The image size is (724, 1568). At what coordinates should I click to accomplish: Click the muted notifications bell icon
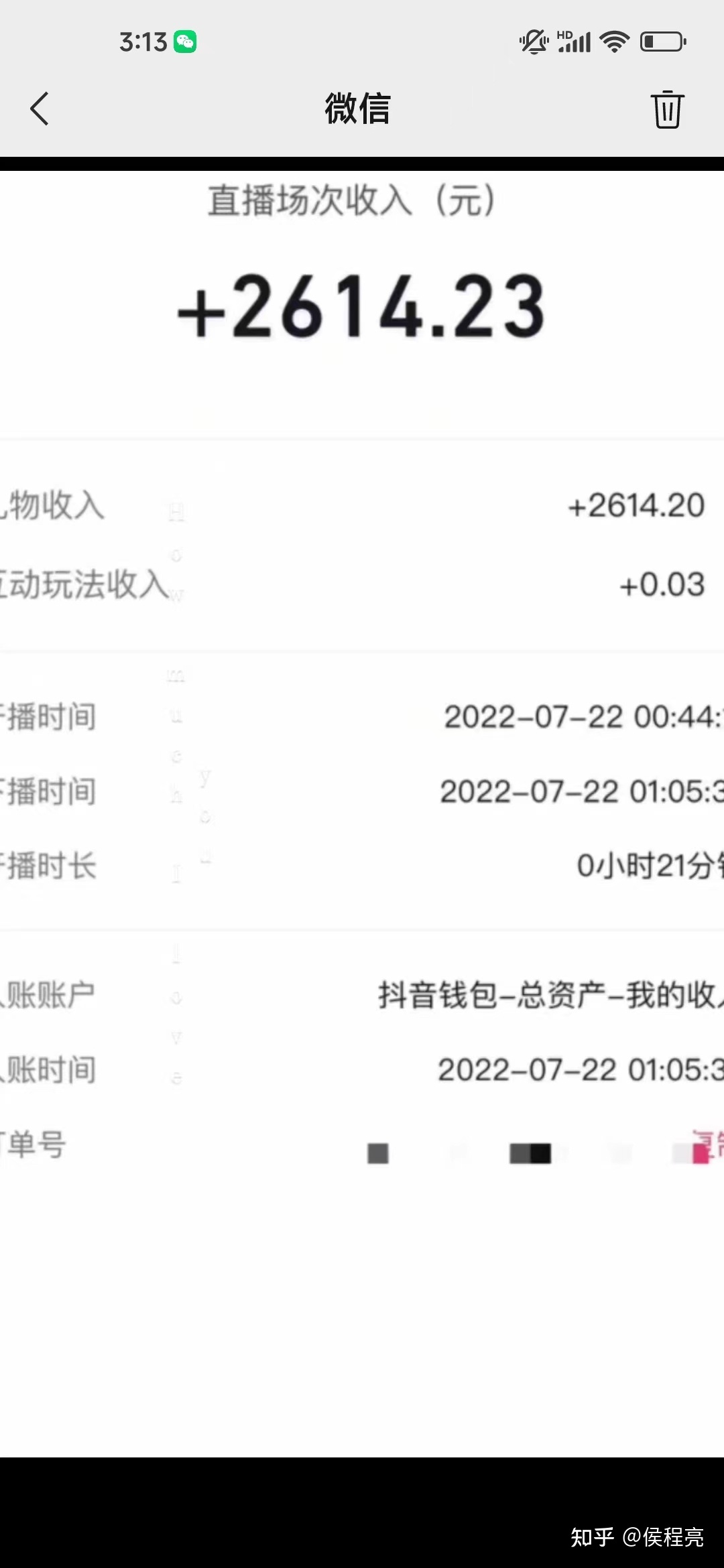point(532,42)
